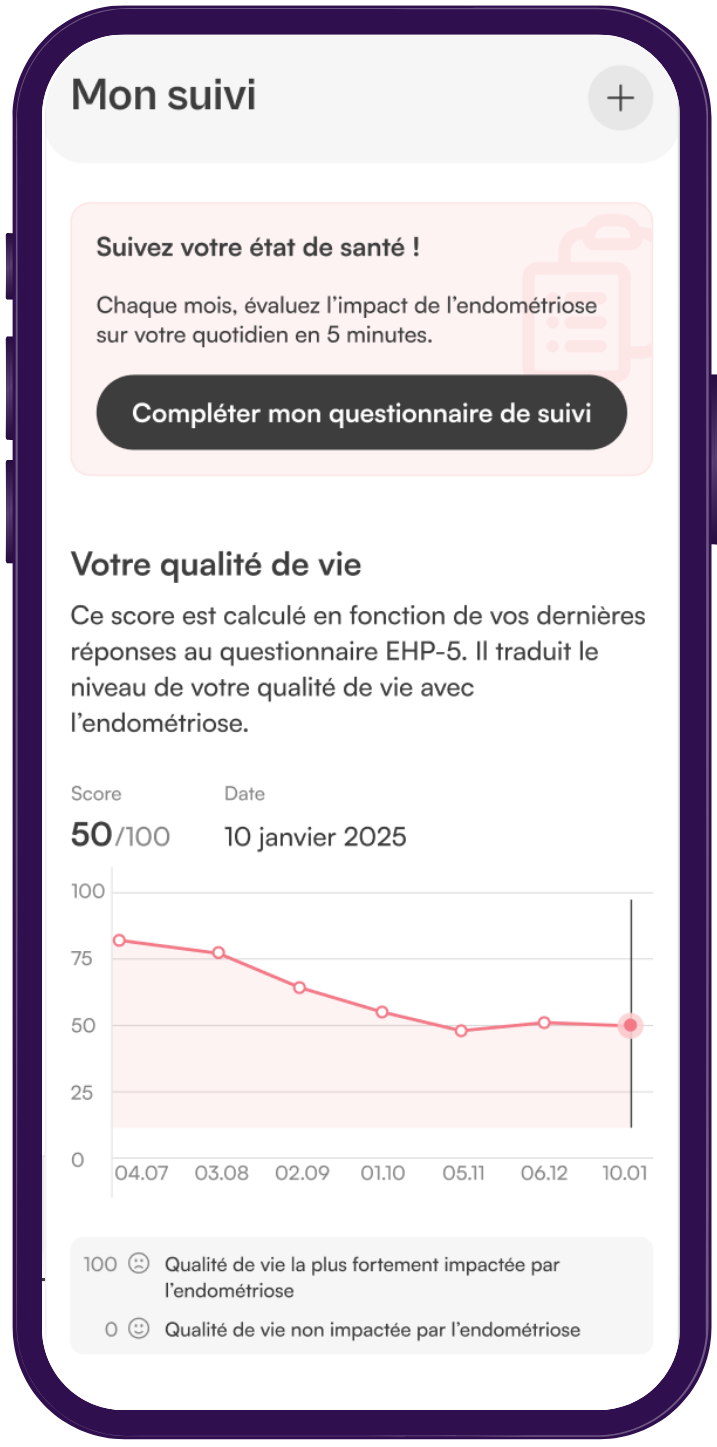Select the 02.09 data point on chart

click(x=299, y=988)
